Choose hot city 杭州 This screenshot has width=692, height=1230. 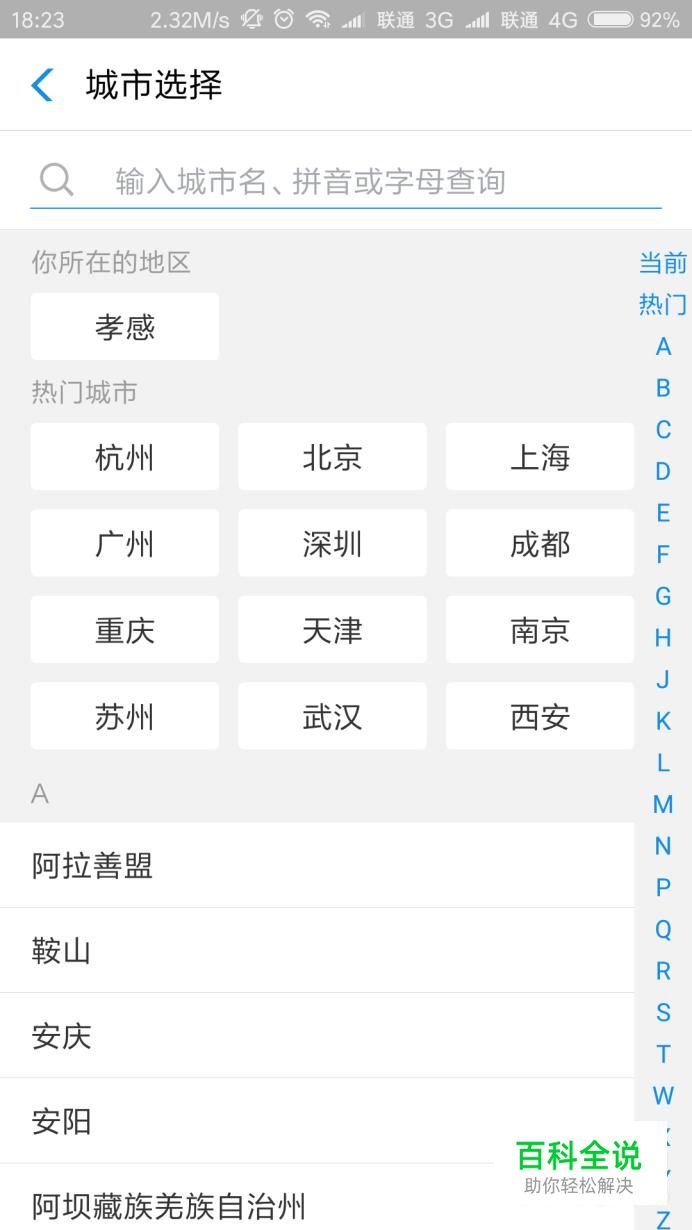click(x=125, y=457)
